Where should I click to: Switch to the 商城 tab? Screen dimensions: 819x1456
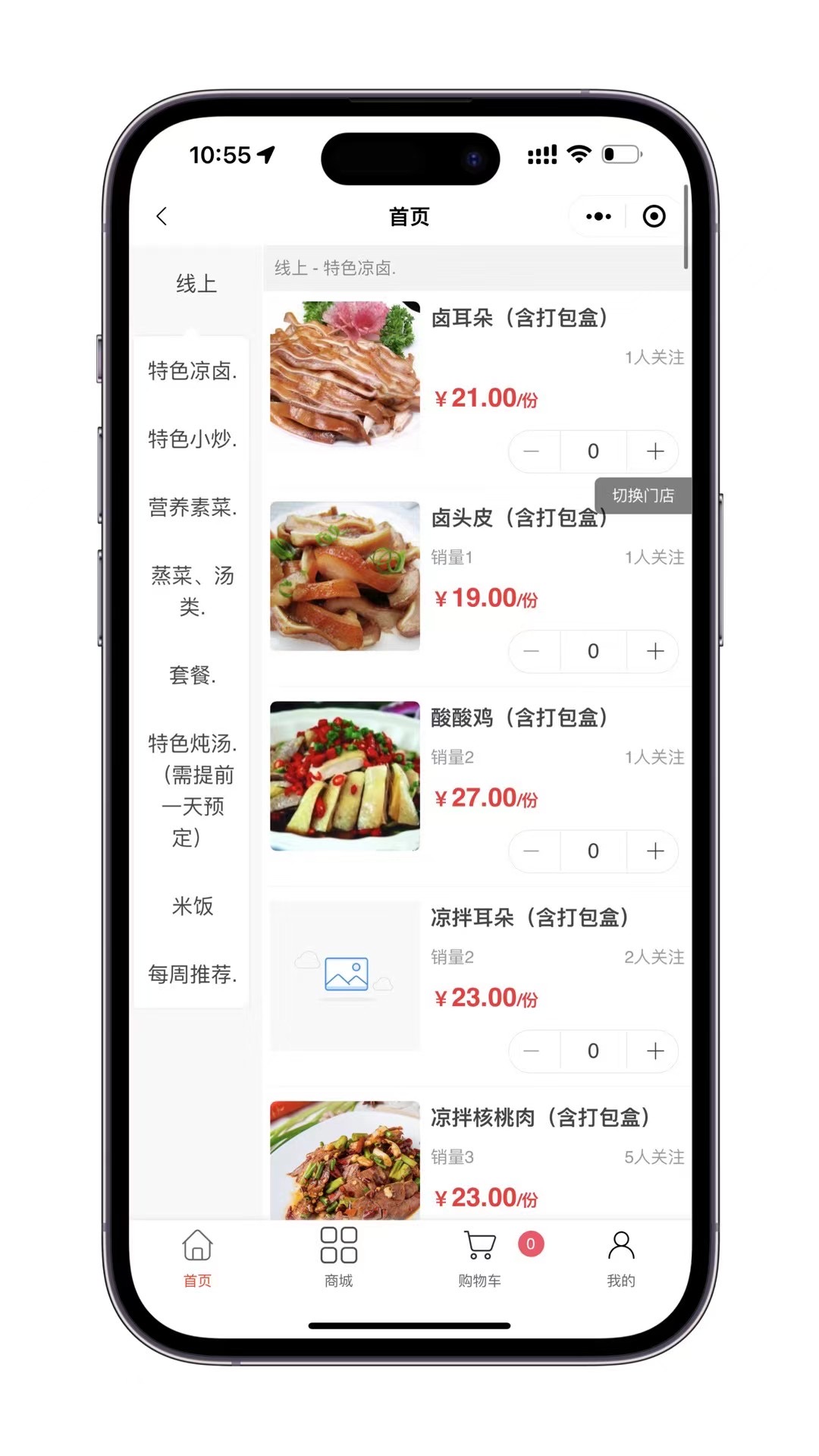coord(338,1257)
